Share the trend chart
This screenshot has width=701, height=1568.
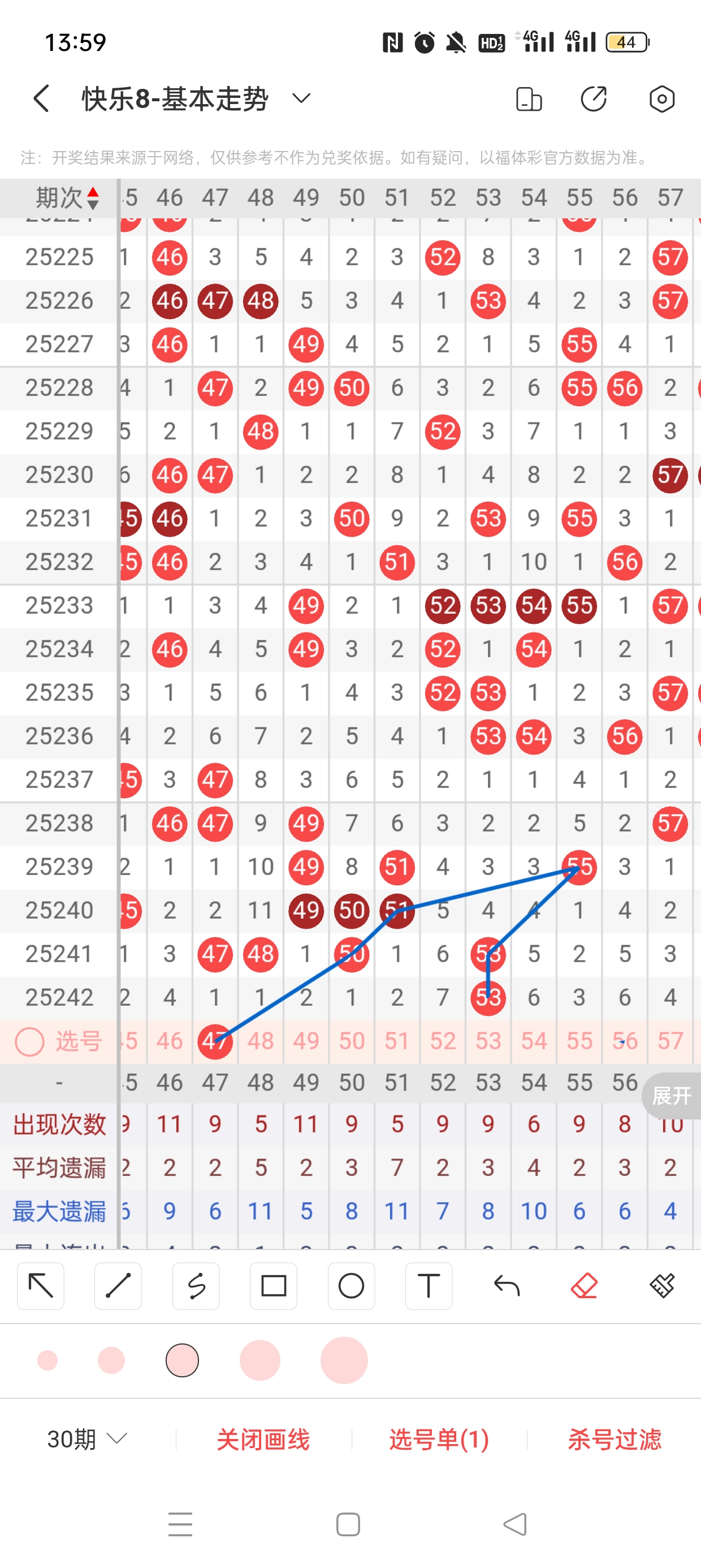click(x=593, y=98)
